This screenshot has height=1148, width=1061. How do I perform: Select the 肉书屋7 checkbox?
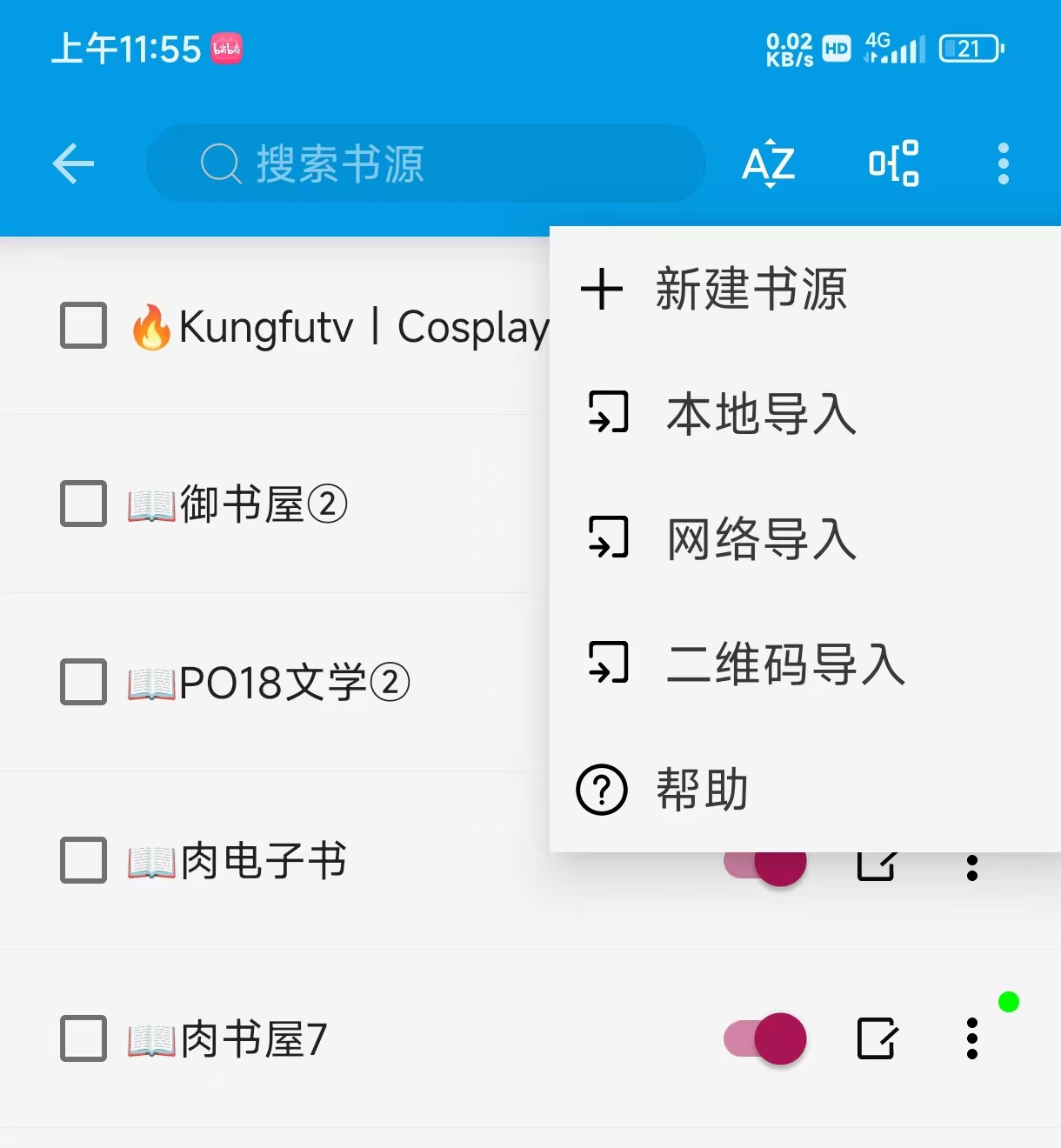click(83, 1038)
